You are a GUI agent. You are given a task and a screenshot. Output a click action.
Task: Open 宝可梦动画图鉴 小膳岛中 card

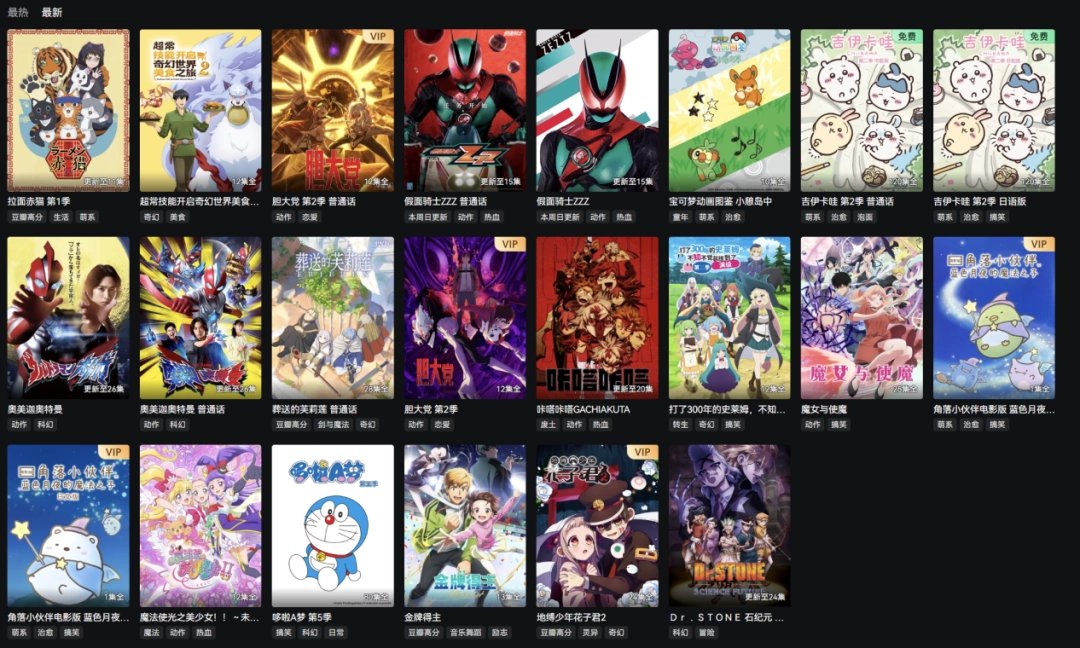point(729,110)
